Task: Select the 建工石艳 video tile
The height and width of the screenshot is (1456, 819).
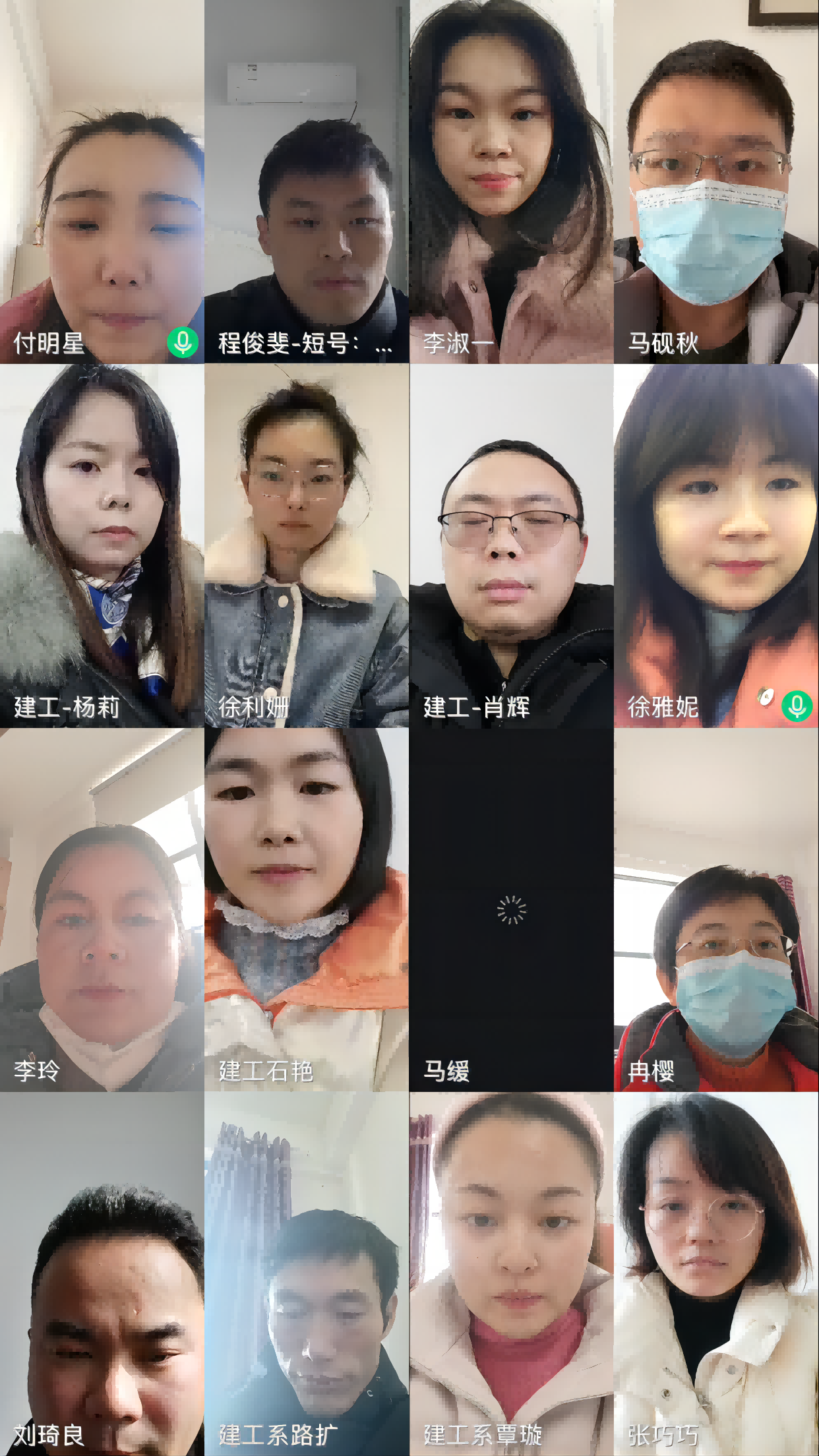Action: tap(307, 910)
